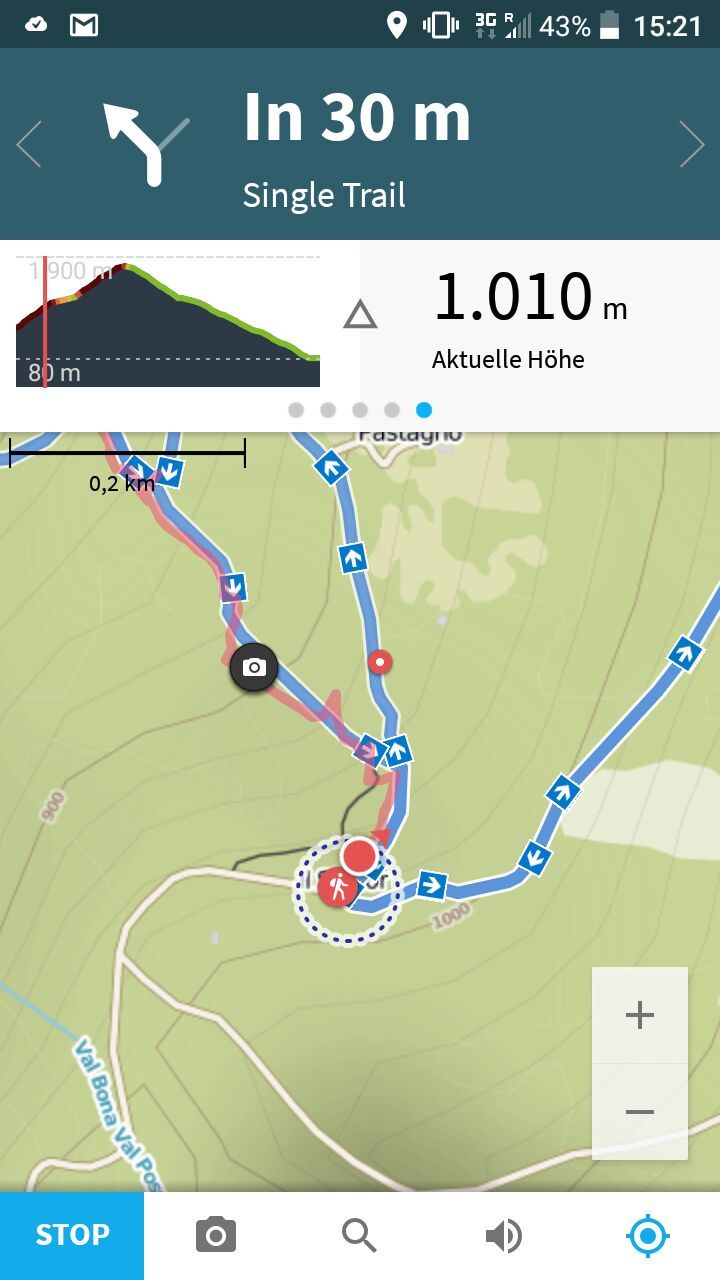Open search in the bottom toolbar

pyautogui.click(x=359, y=1236)
